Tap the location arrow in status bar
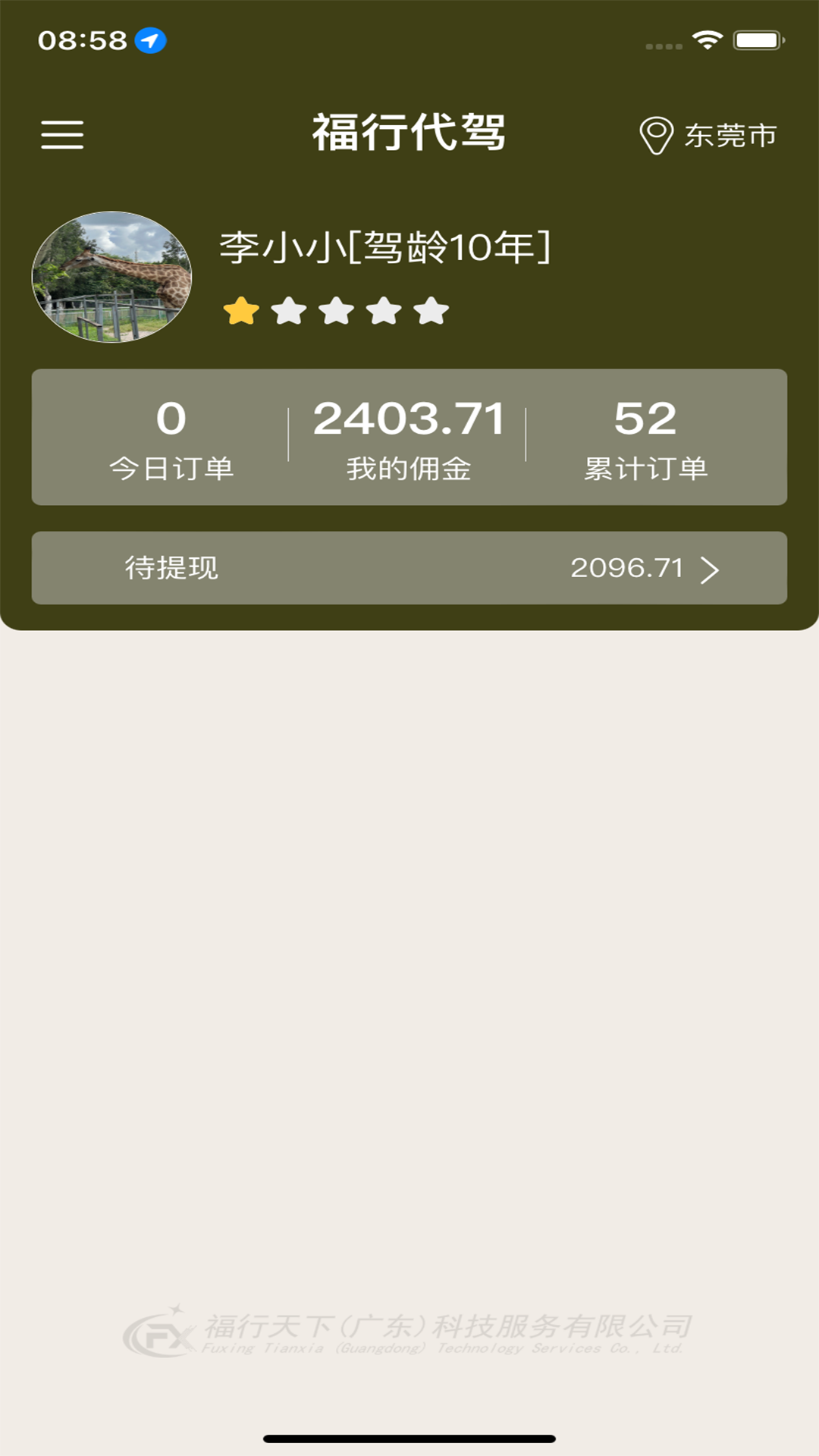819x1456 pixels. pyautogui.click(x=150, y=42)
